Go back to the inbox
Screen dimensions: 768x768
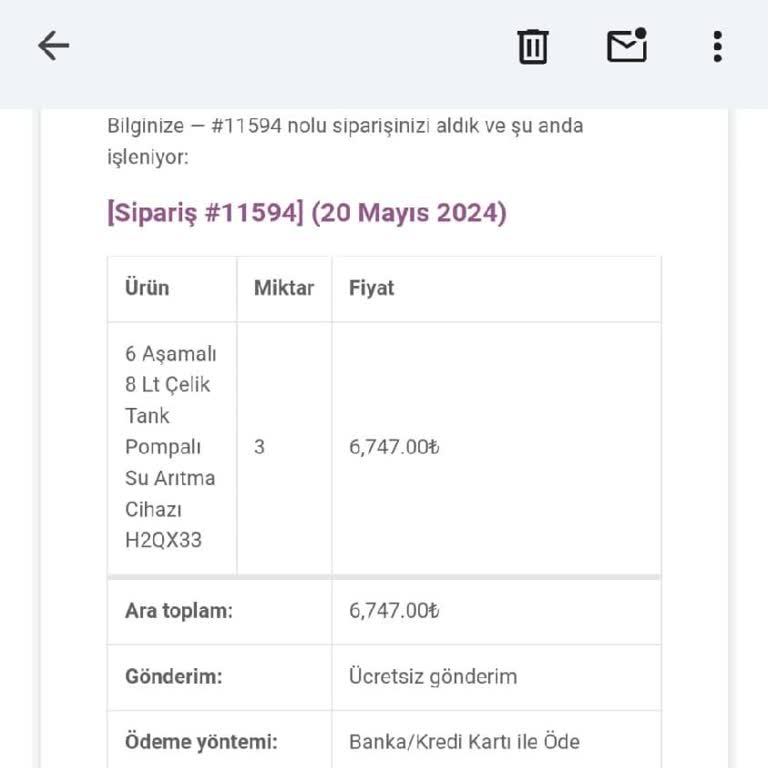(53, 46)
